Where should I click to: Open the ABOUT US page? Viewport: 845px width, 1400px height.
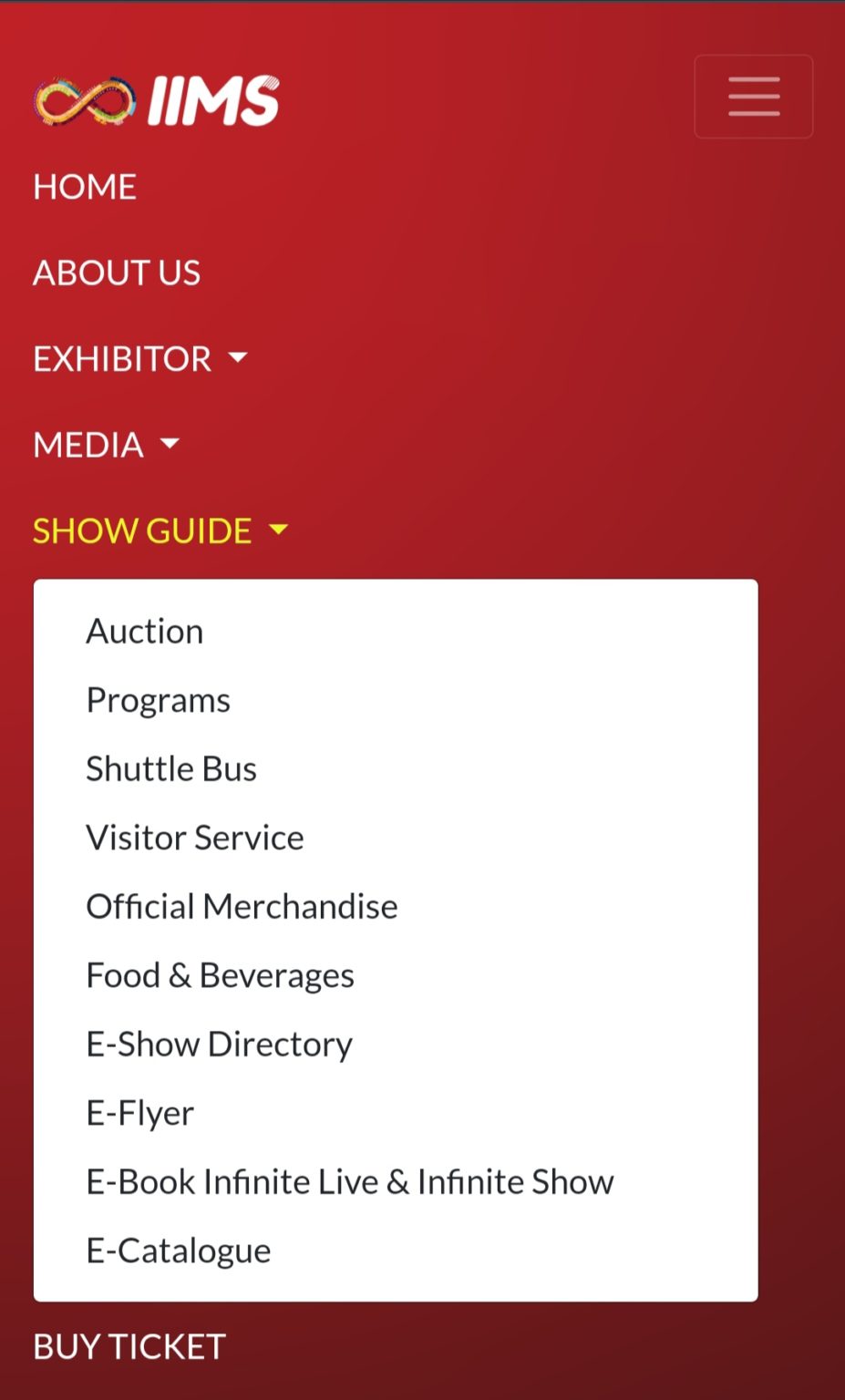coord(117,273)
